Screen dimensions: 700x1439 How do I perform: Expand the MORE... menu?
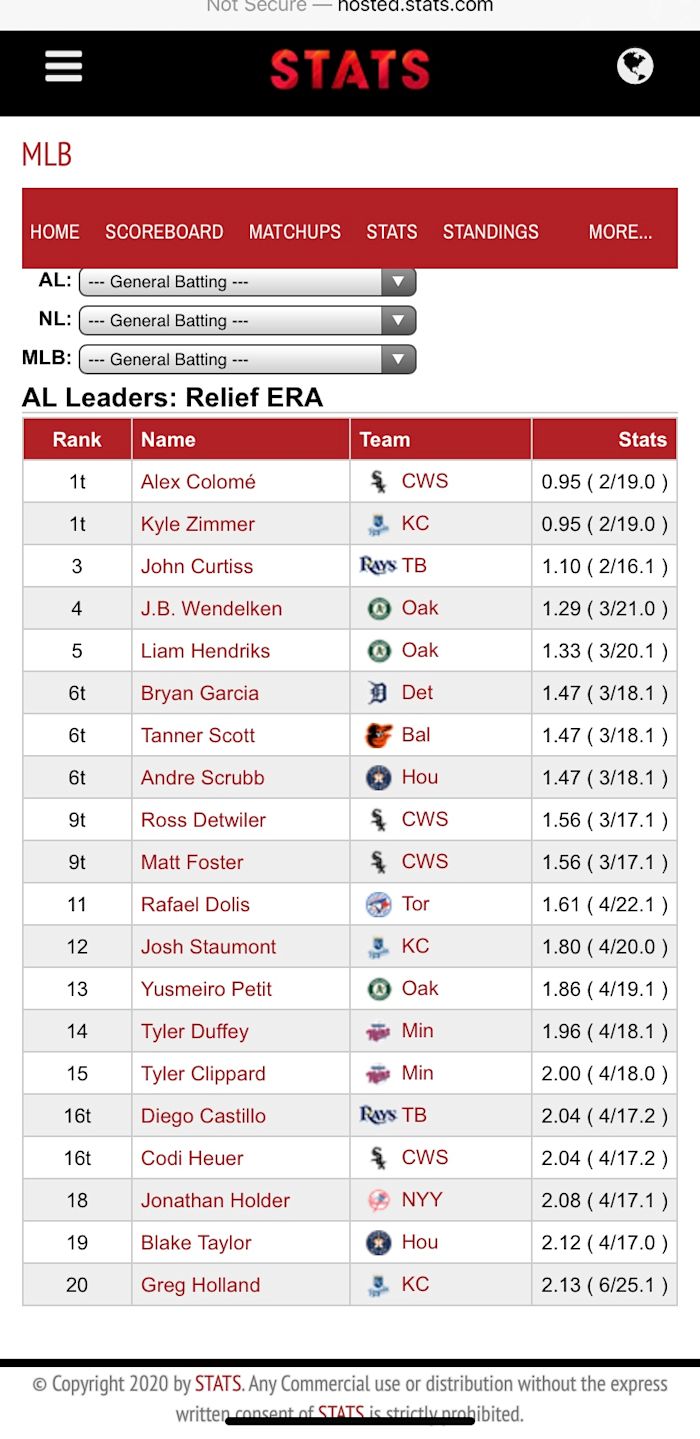(620, 232)
